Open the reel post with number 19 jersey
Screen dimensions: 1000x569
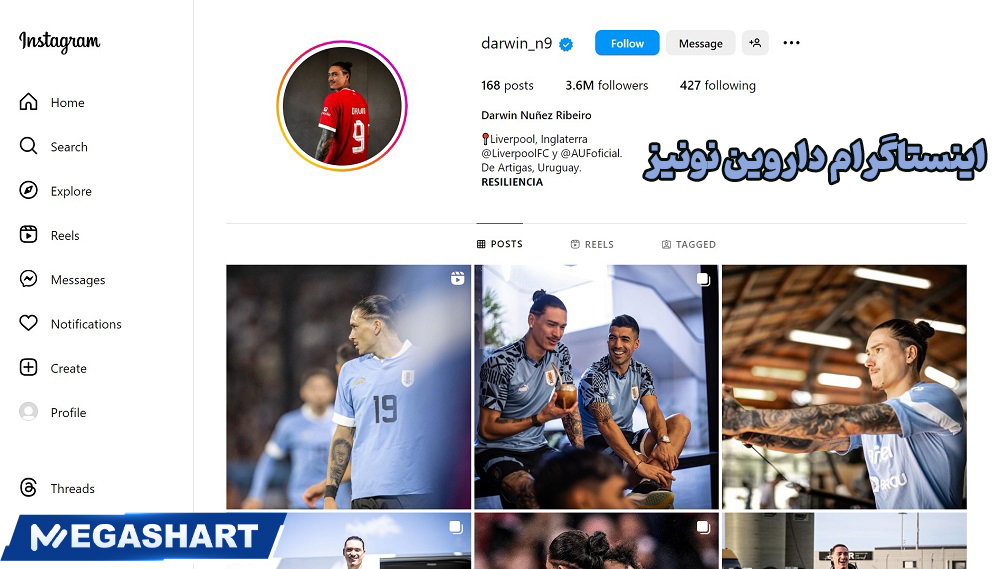coord(348,386)
